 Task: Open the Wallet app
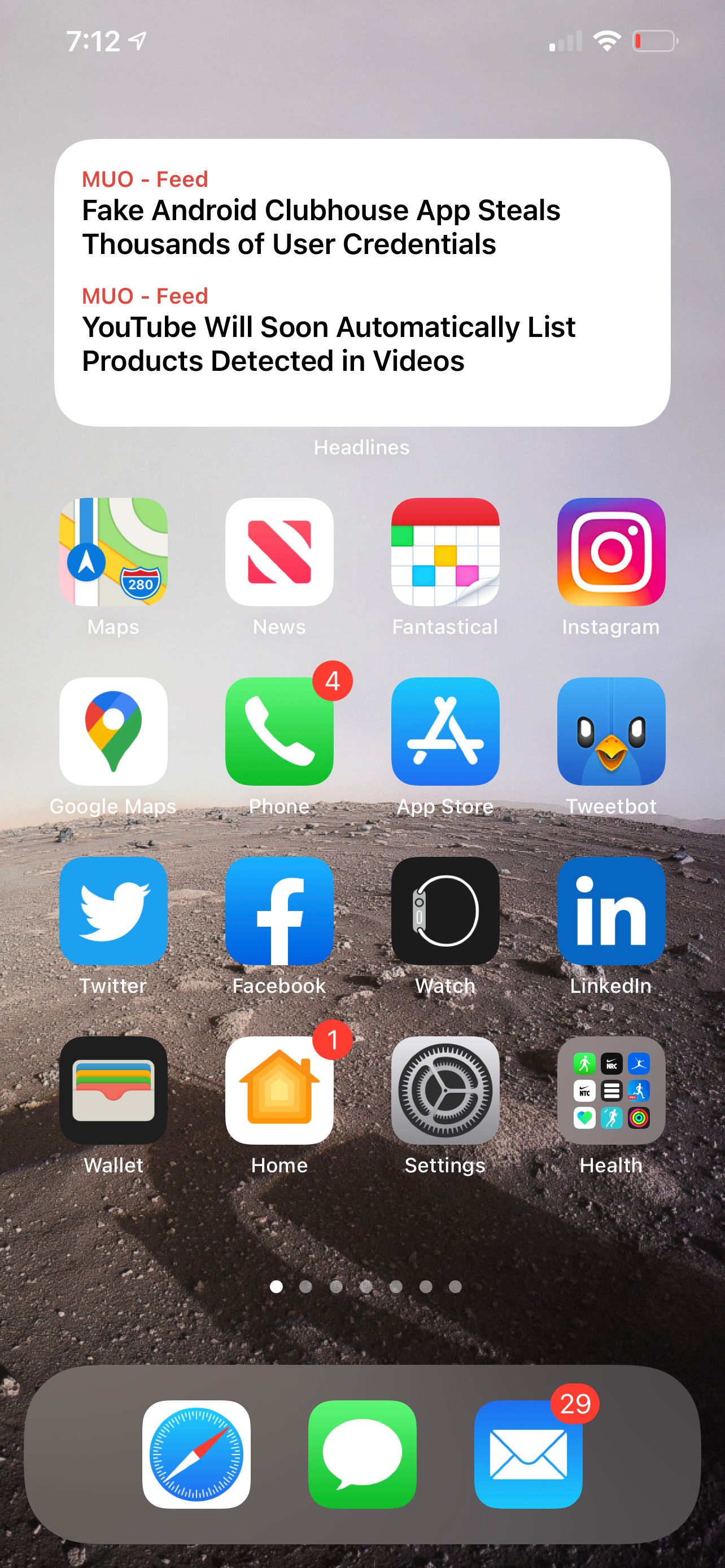[x=113, y=1090]
